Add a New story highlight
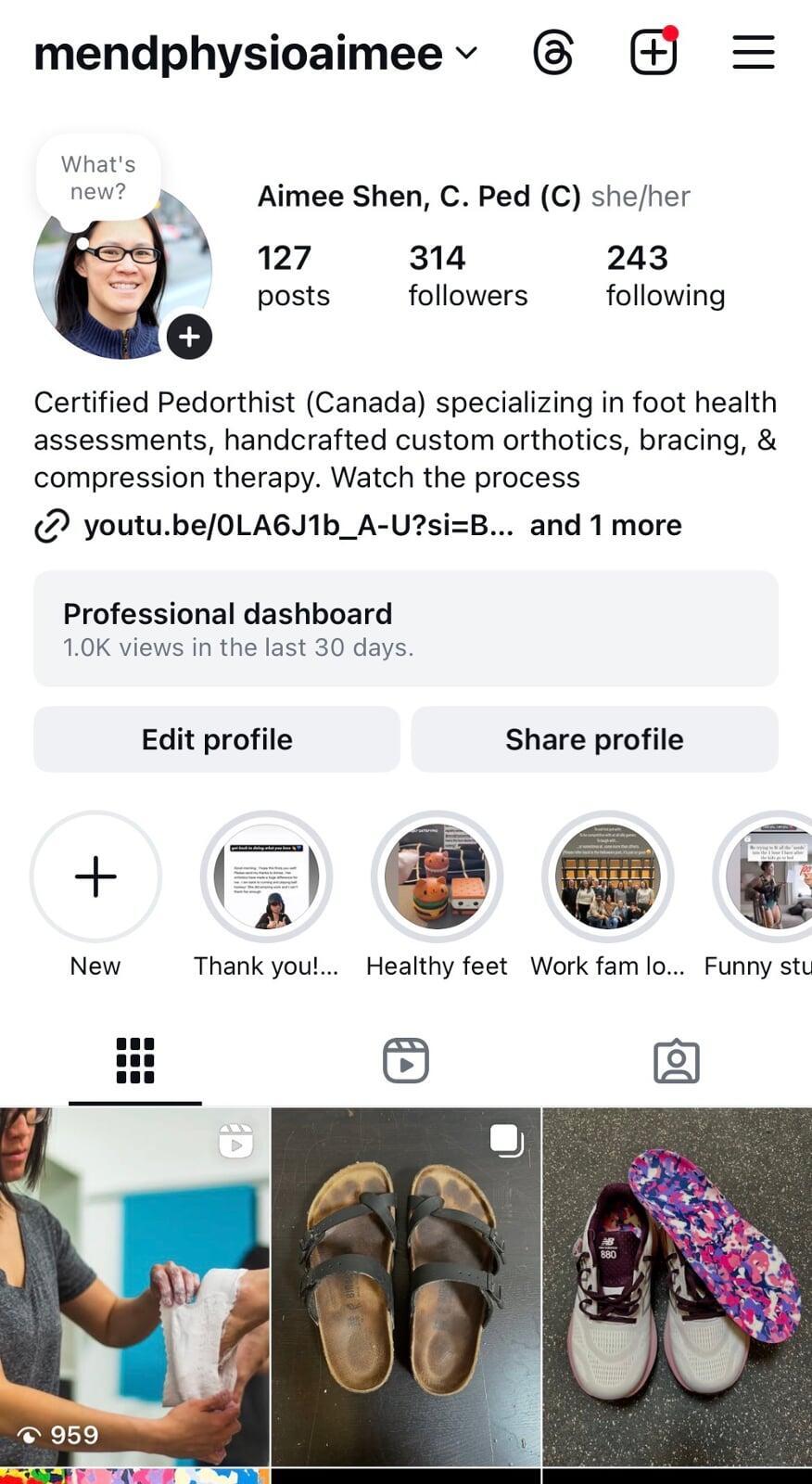The height and width of the screenshot is (1484, 812). pos(95,876)
